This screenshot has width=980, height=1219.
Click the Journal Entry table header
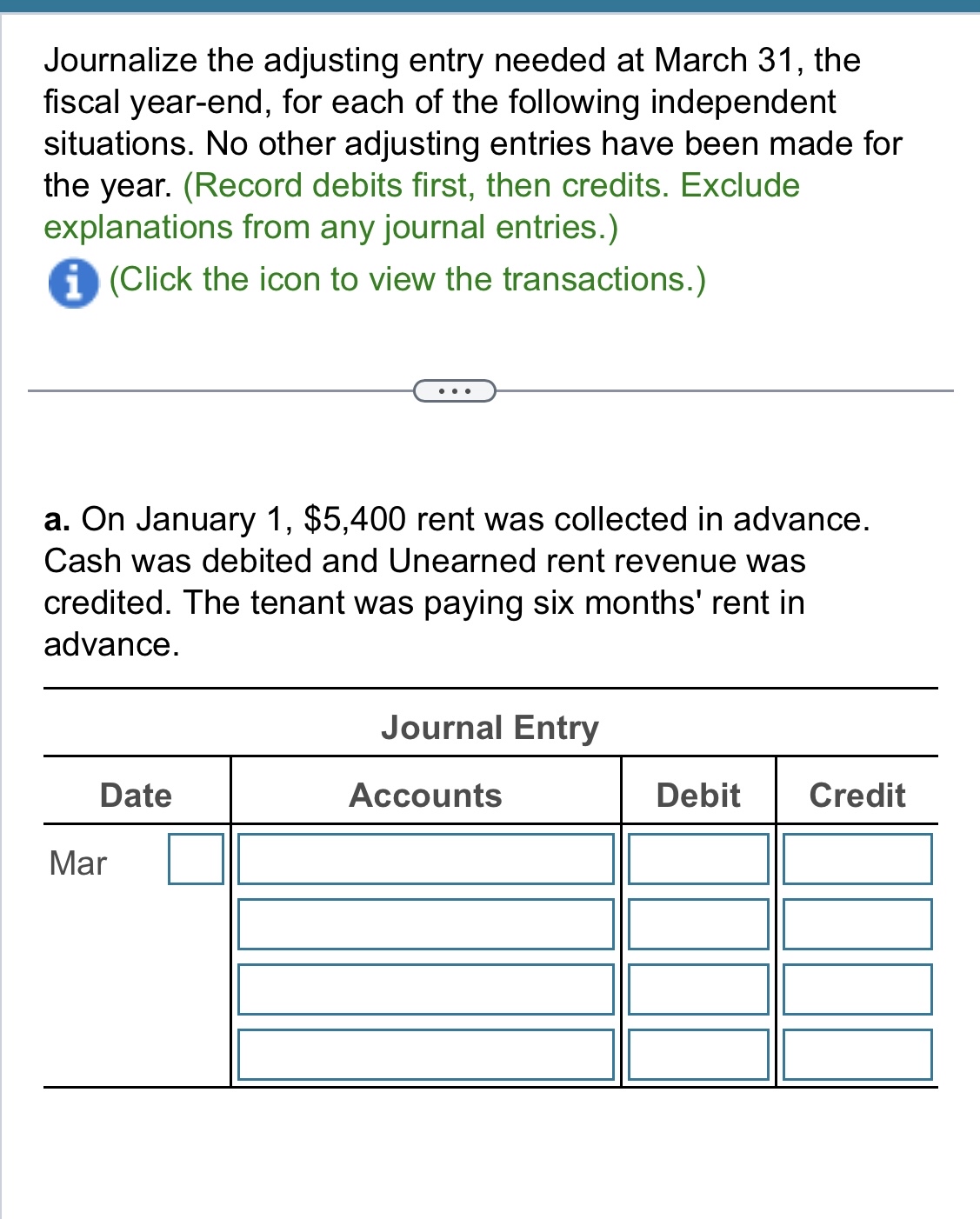point(490,728)
